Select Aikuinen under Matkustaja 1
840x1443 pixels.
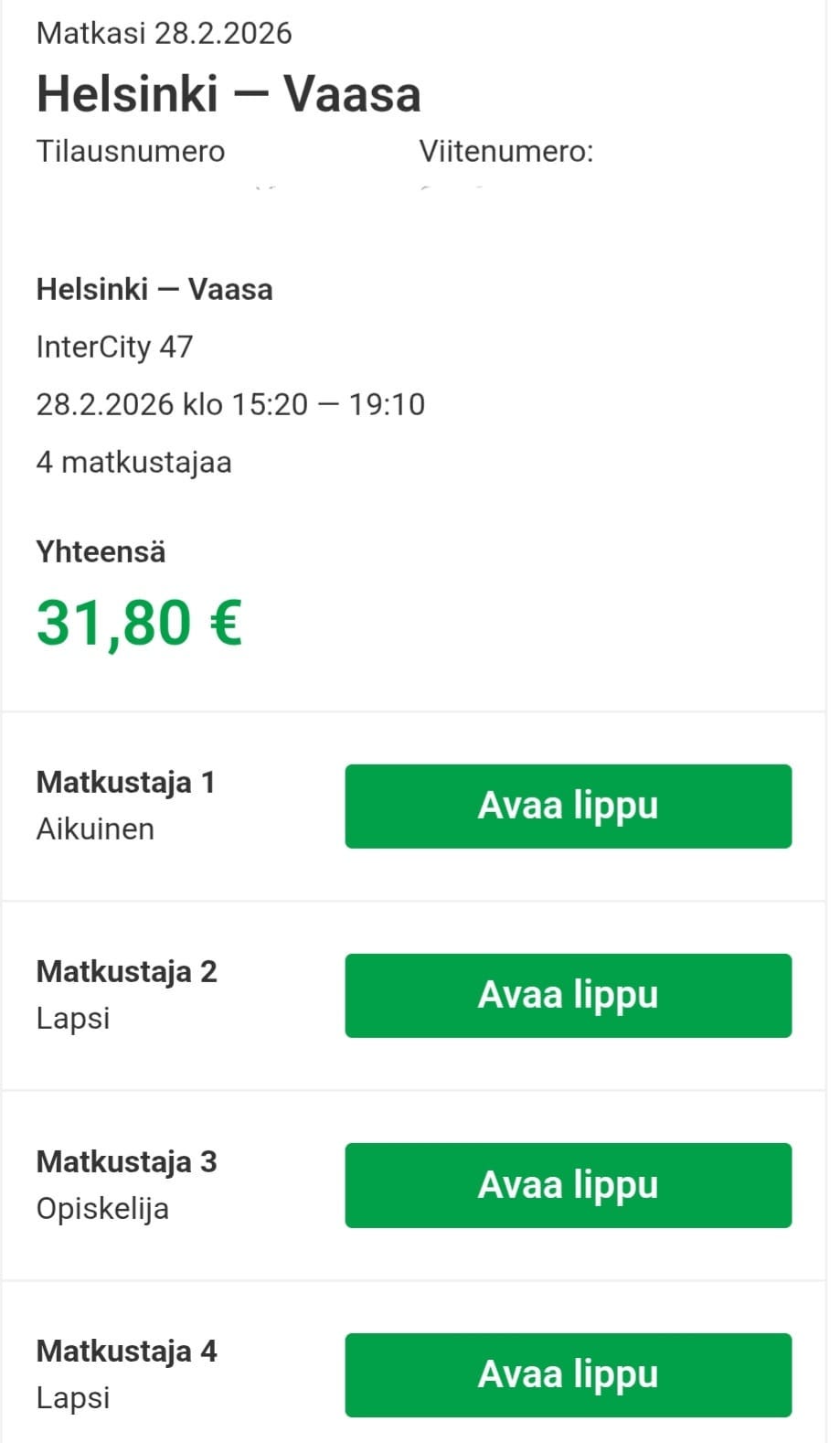94,829
